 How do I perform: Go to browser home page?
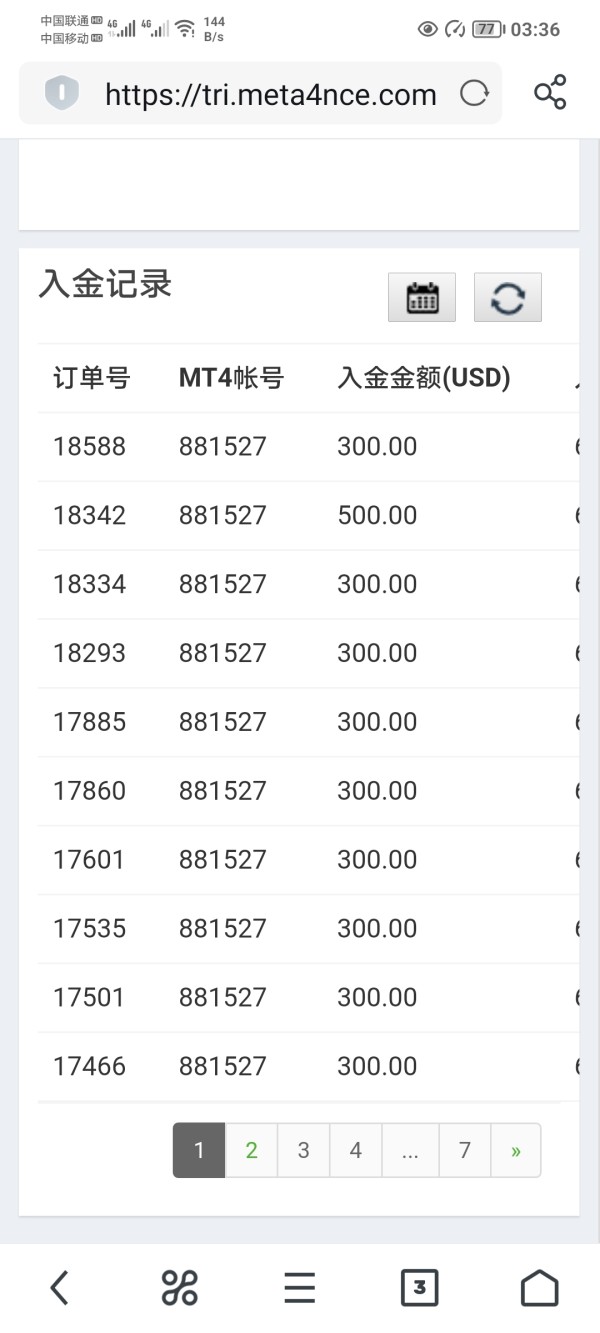[x=539, y=1288]
